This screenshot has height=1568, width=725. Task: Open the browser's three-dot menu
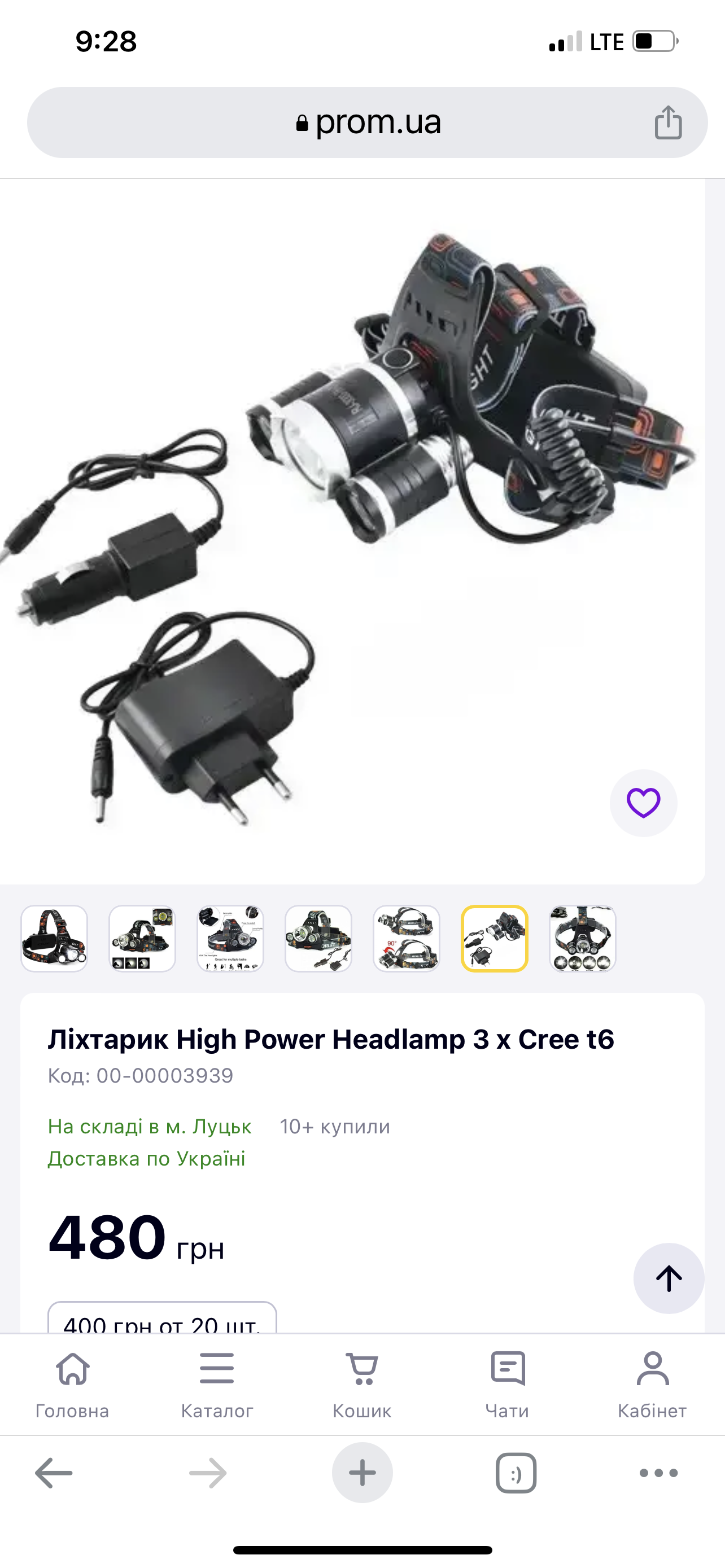click(x=658, y=1473)
